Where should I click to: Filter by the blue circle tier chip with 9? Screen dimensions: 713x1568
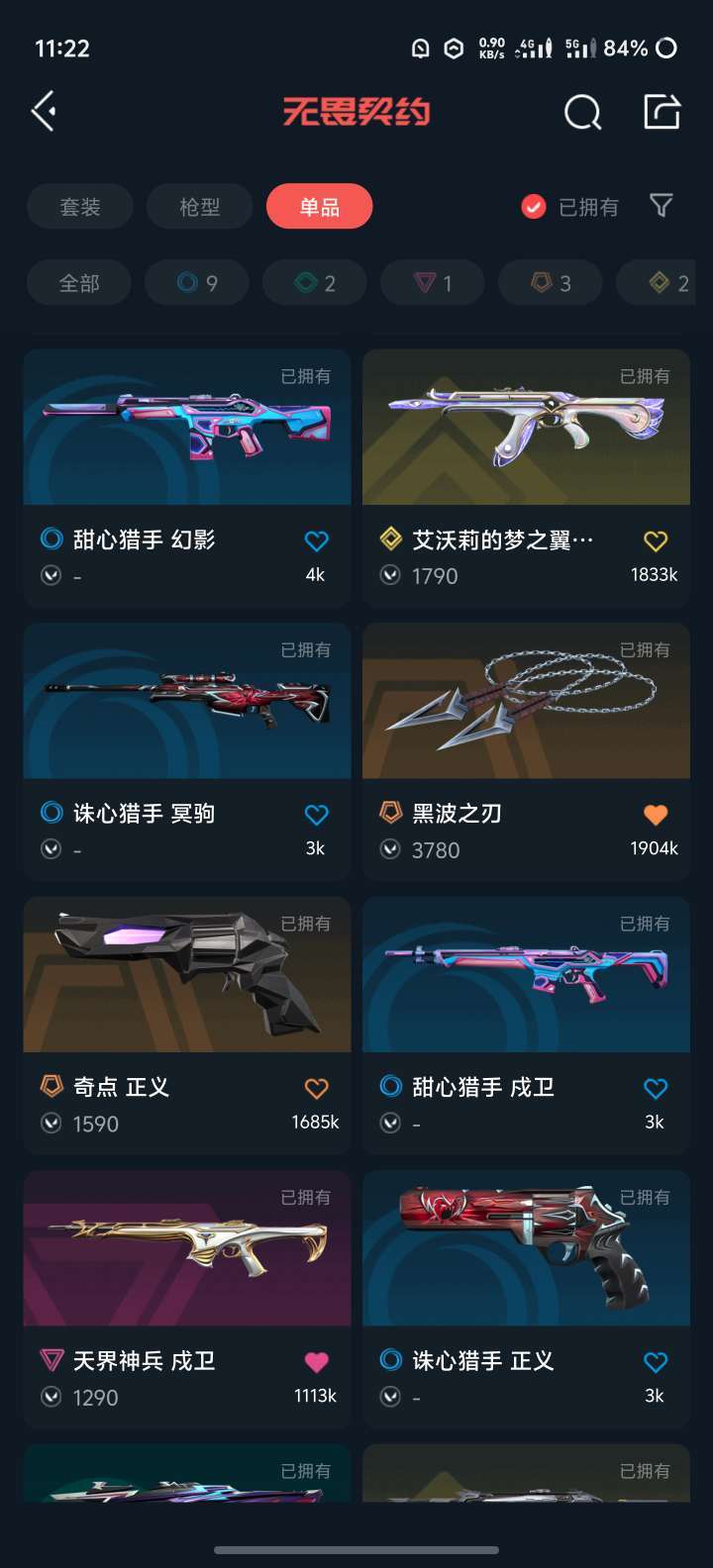[x=197, y=283]
